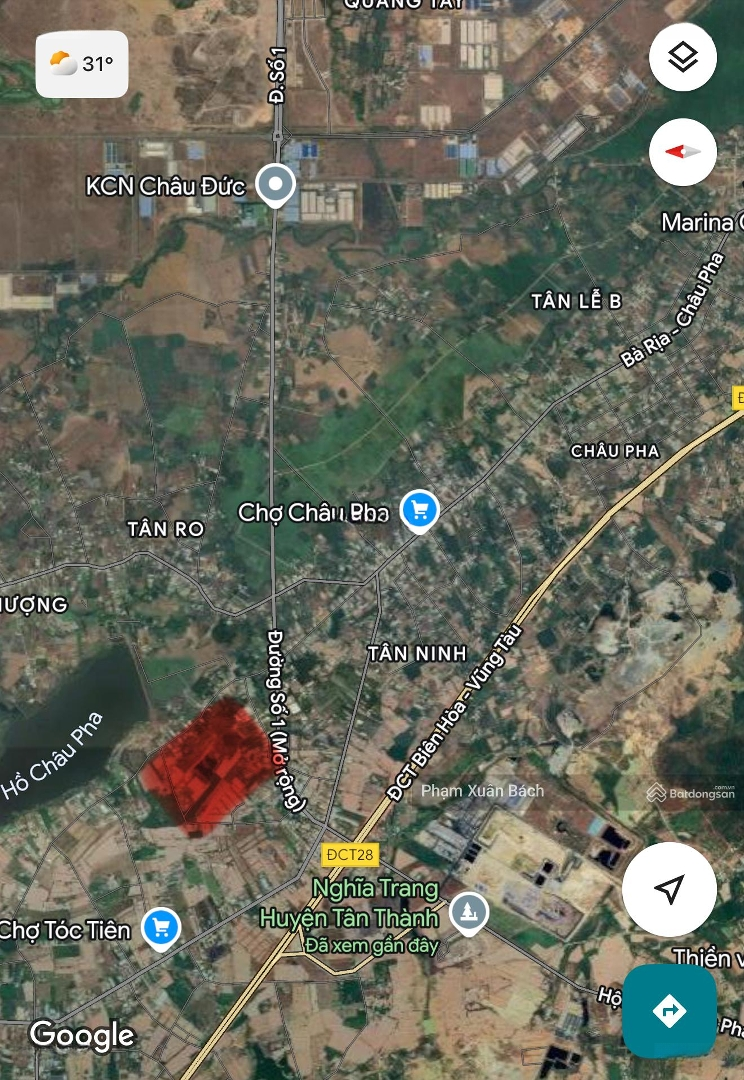The width and height of the screenshot is (744, 1080).
Task: Open the Chợ Tóc Tiên shopping pin
Action: click(160, 929)
